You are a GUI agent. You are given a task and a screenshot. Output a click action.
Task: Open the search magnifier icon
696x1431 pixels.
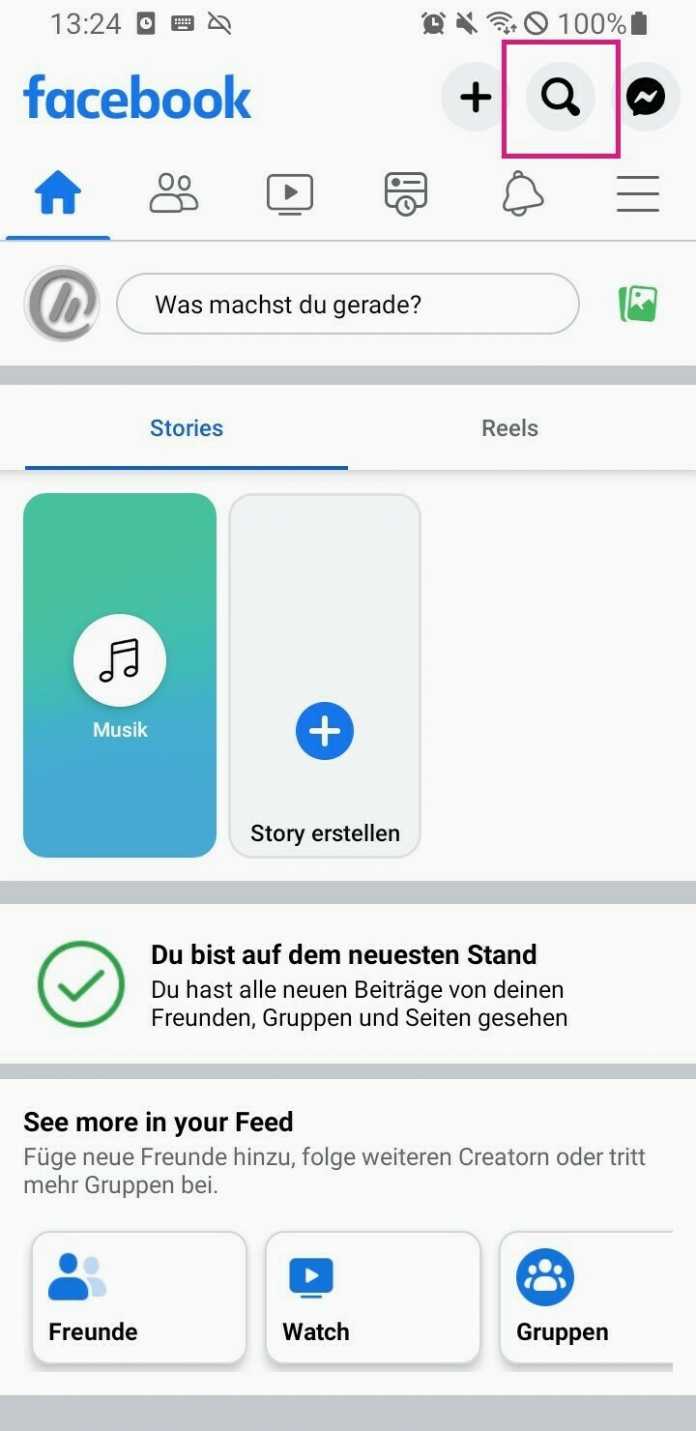point(560,97)
